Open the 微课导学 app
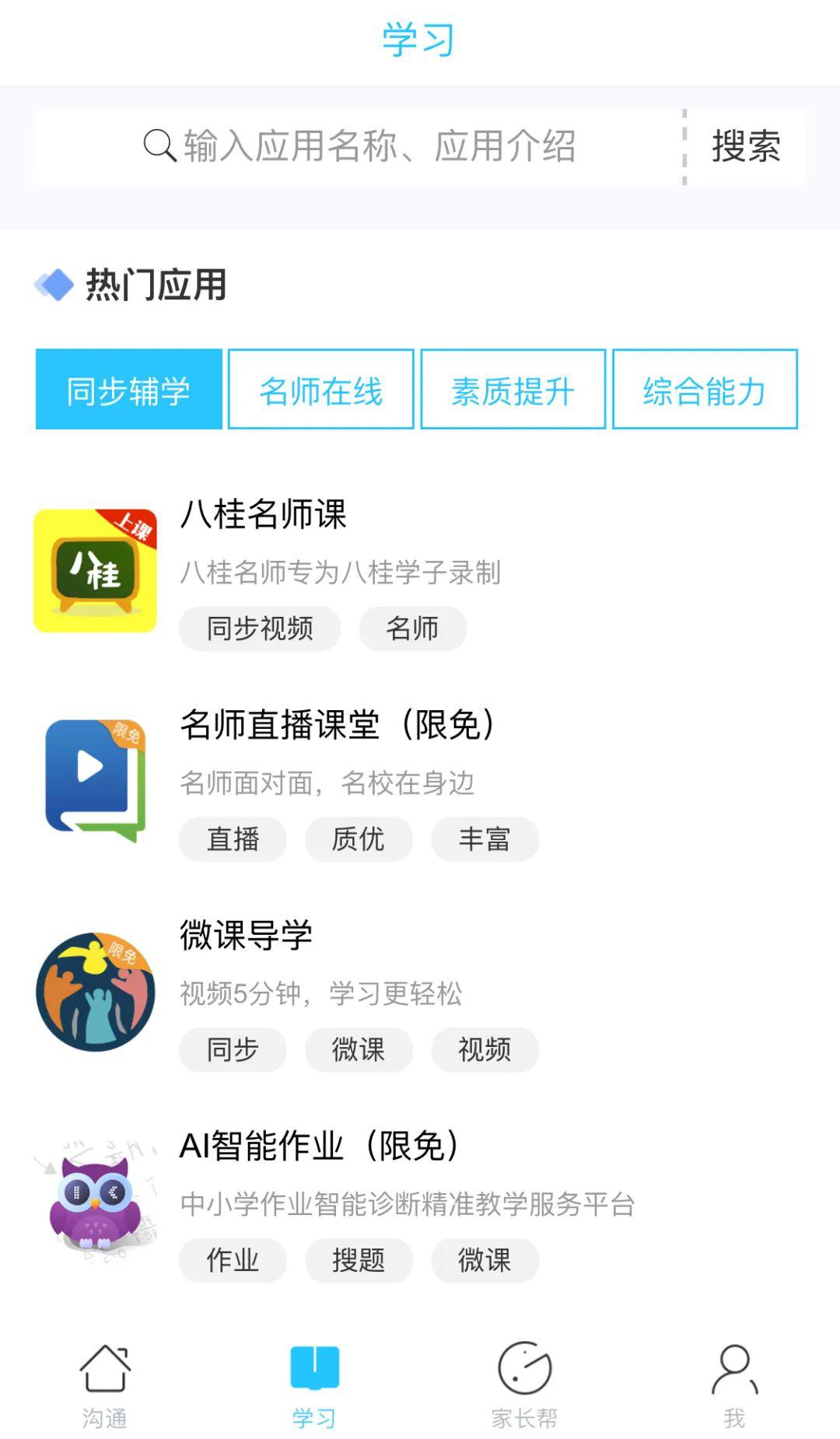This screenshot has height=1439, width=840. click(x=420, y=993)
